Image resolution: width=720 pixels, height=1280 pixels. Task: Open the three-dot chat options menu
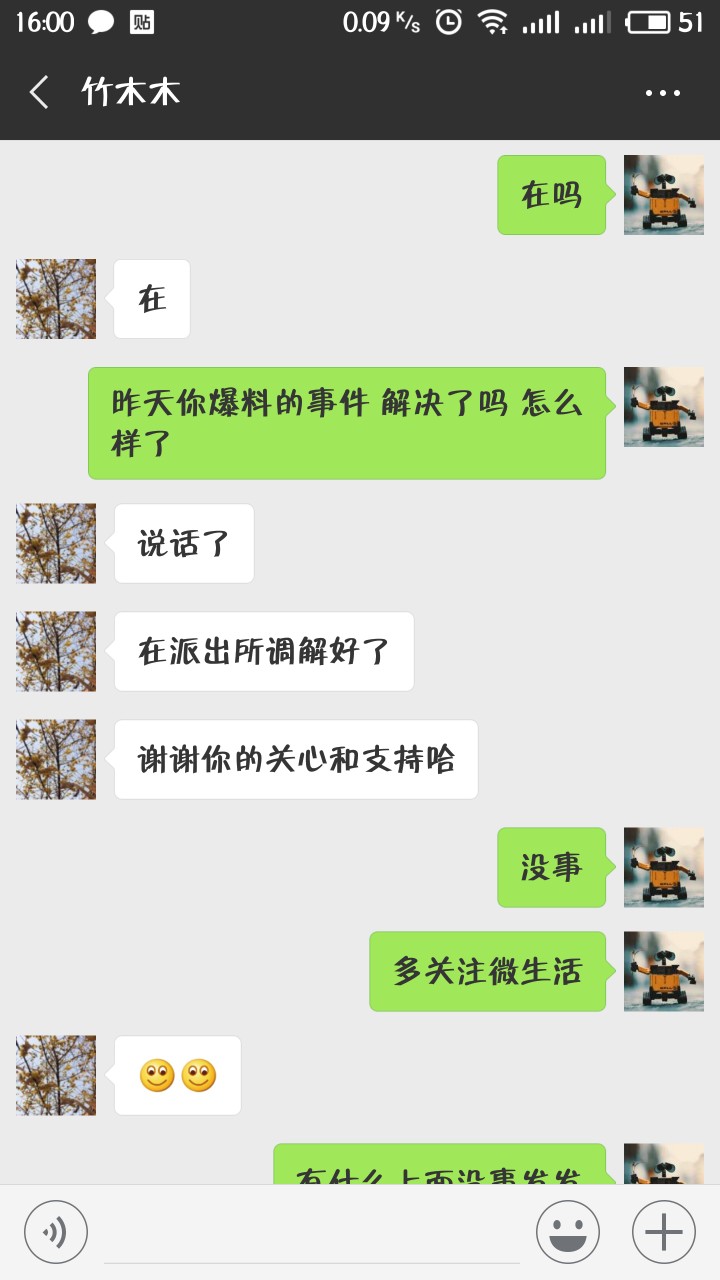[x=662, y=93]
